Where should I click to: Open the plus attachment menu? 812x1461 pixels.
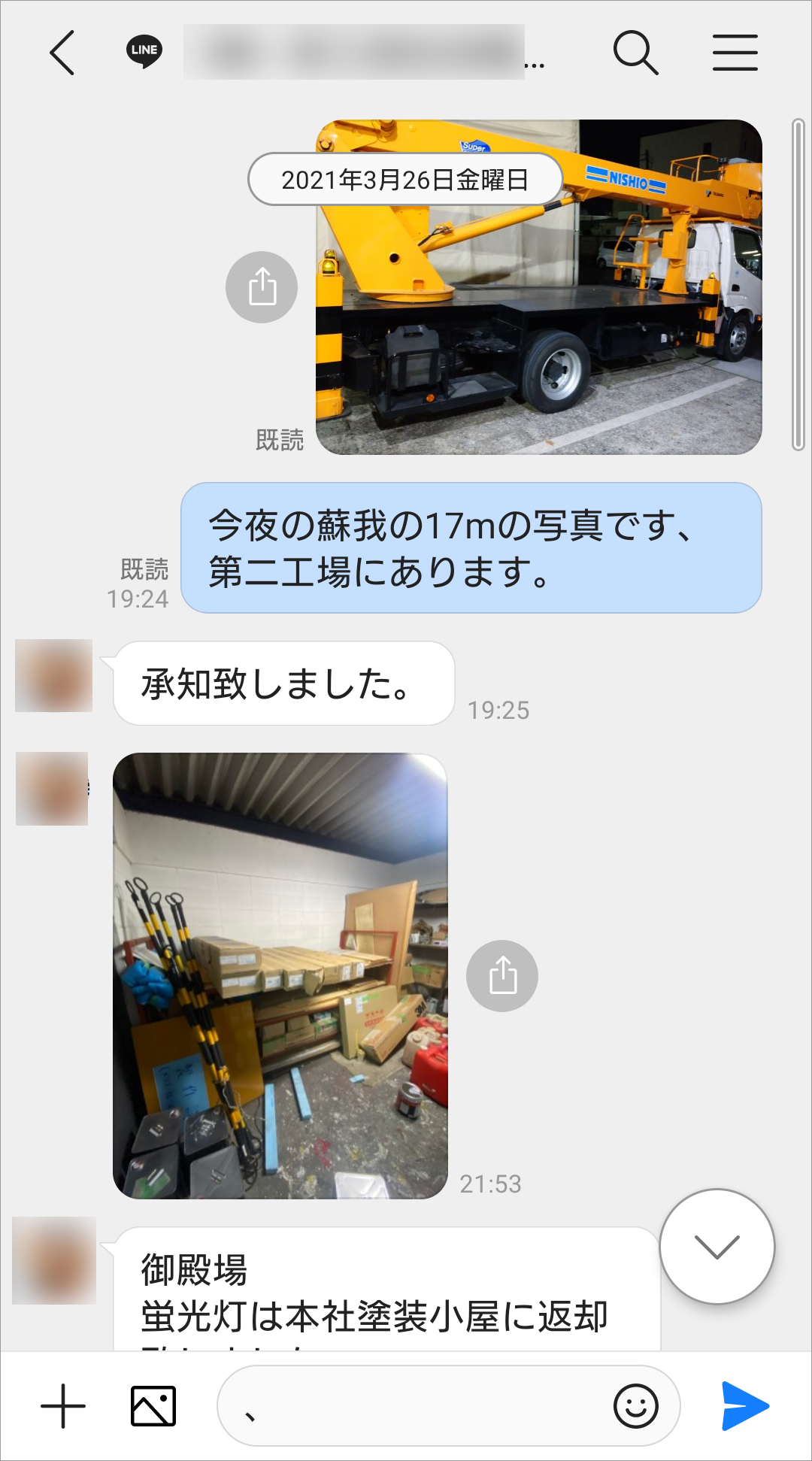point(63,1405)
